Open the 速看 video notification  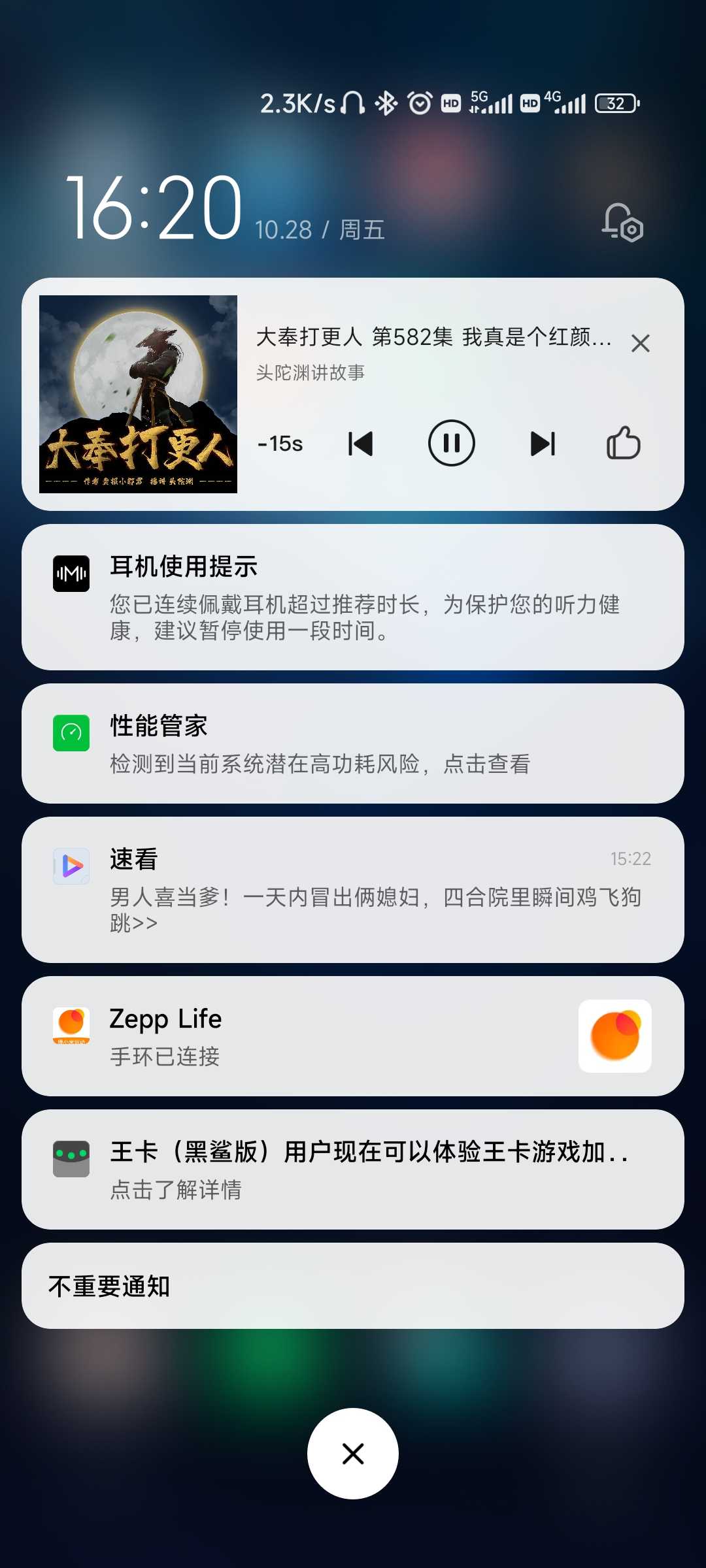point(353,890)
